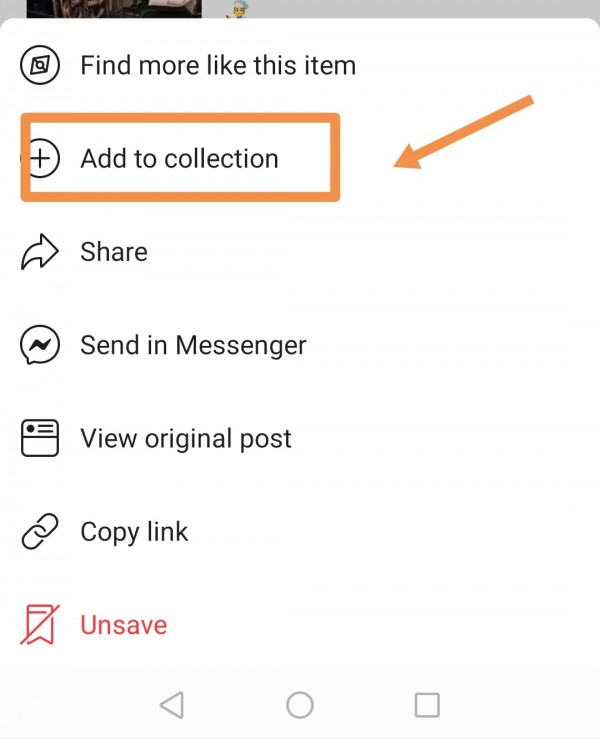Unsave this item

pos(122,625)
